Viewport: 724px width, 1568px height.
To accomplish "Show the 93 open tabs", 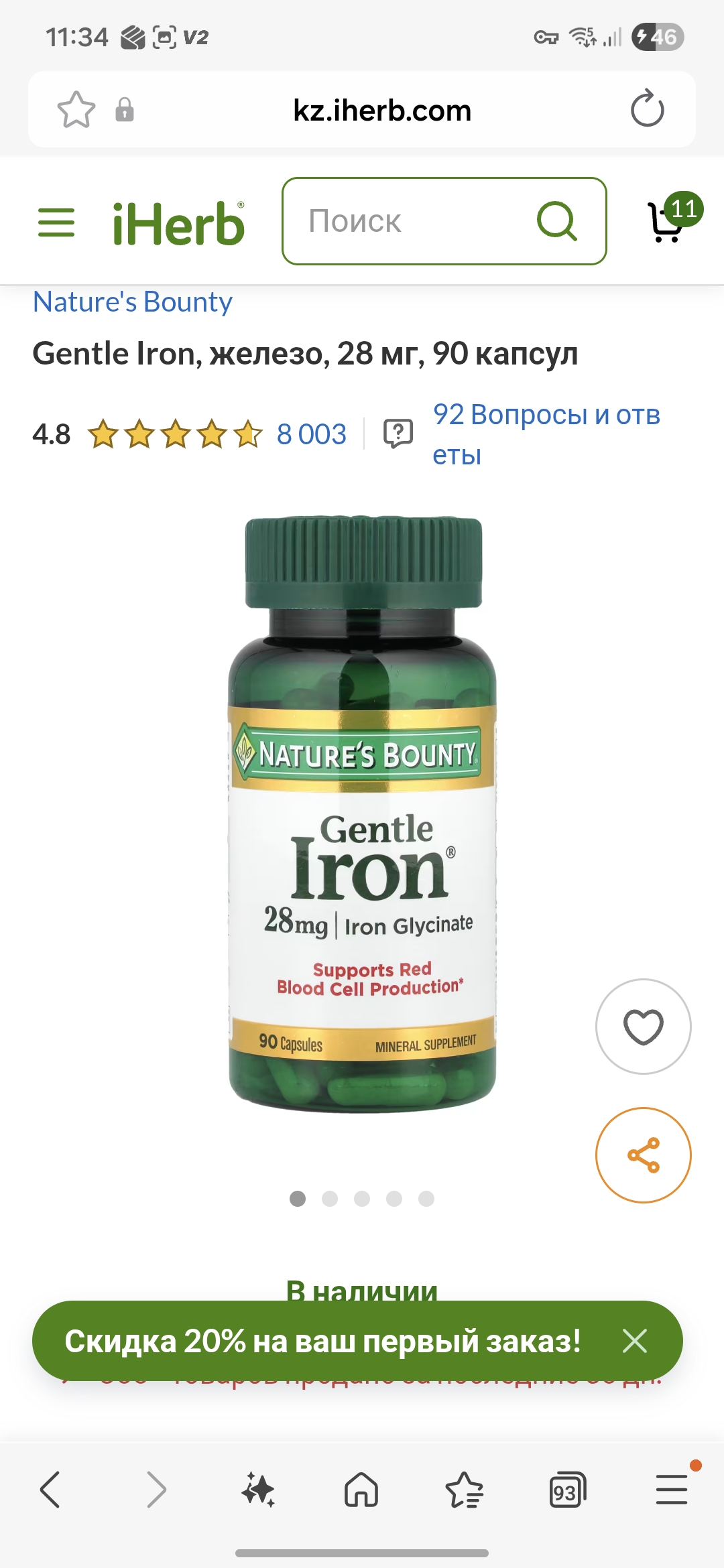I will coord(567,1490).
